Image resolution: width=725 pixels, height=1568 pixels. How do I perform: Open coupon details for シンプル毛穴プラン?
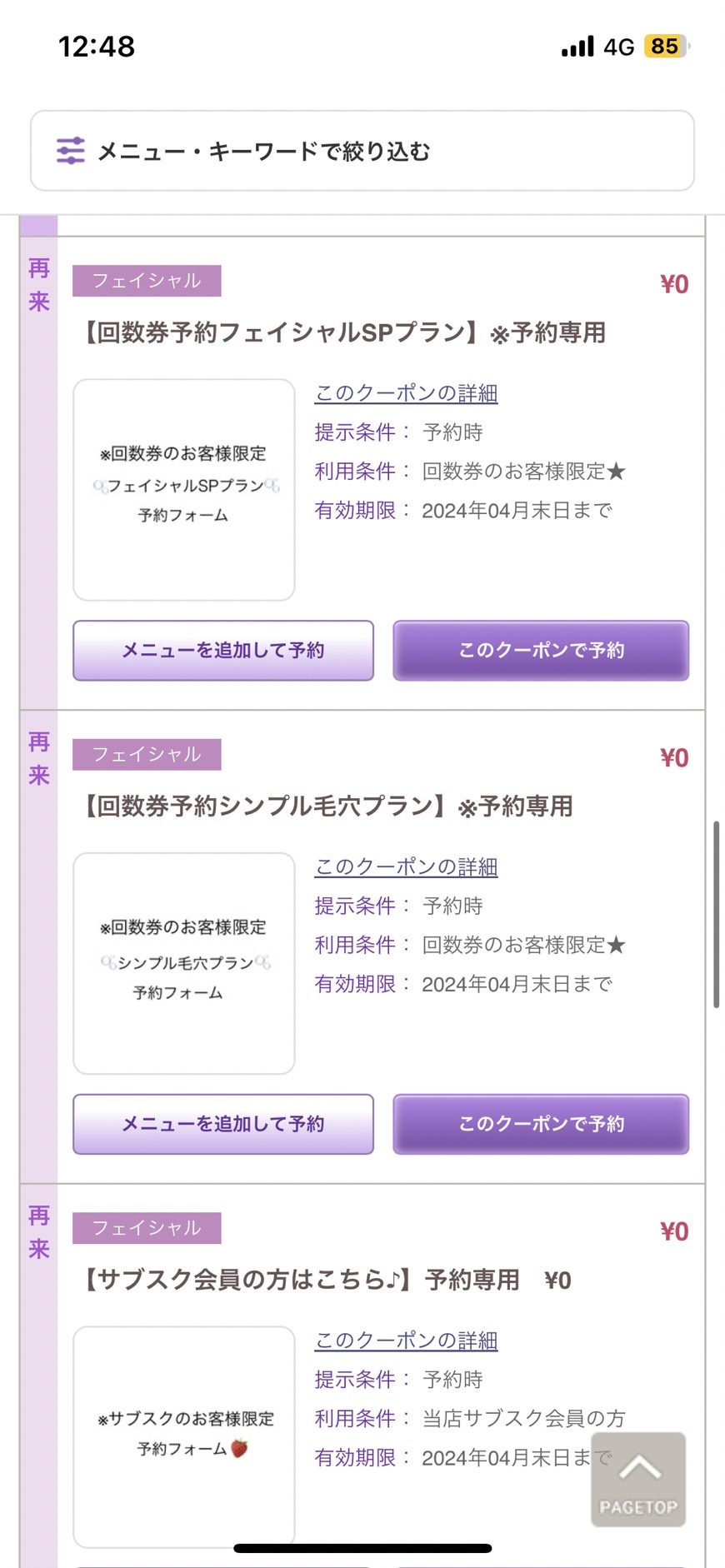tap(406, 867)
